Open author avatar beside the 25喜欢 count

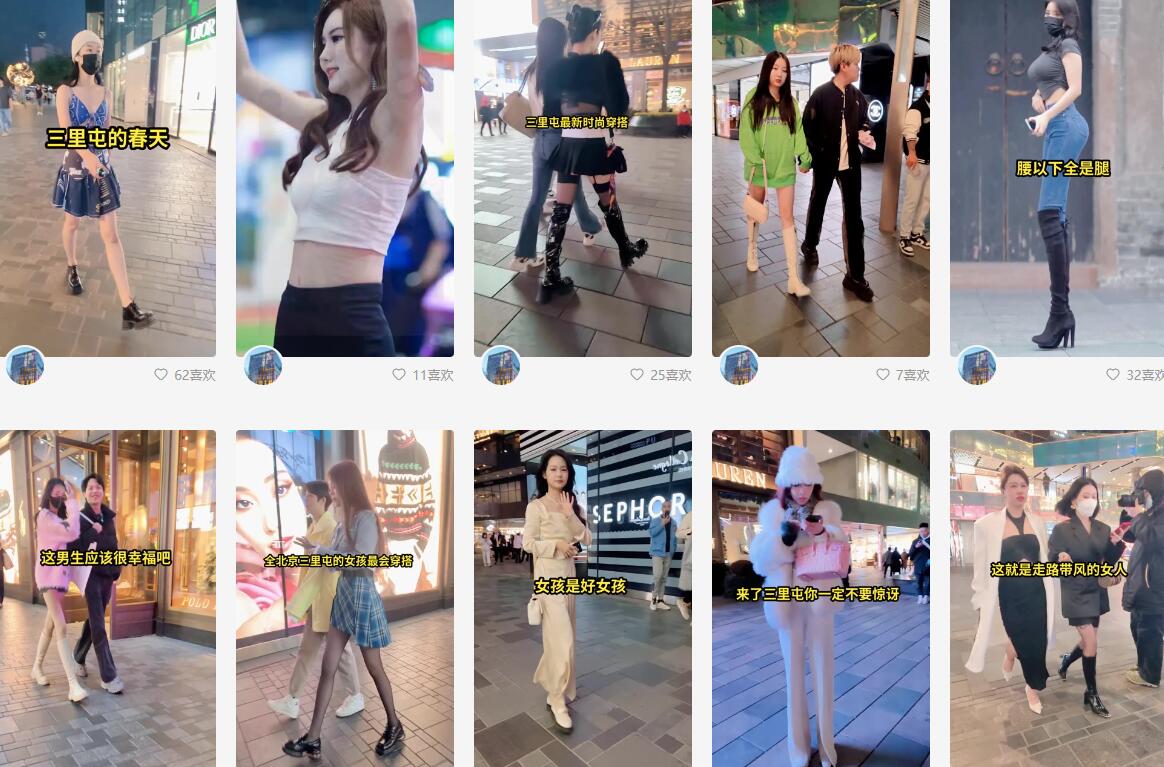point(501,366)
